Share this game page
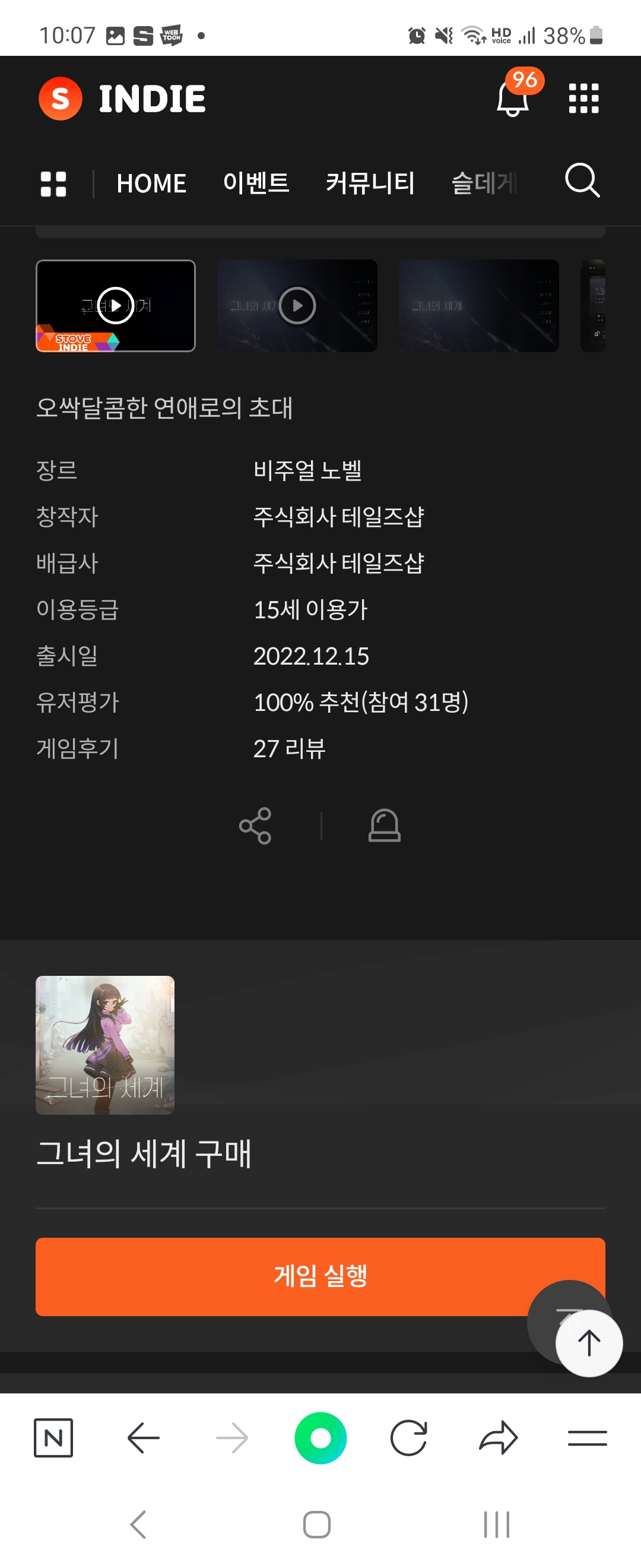 [255, 826]
